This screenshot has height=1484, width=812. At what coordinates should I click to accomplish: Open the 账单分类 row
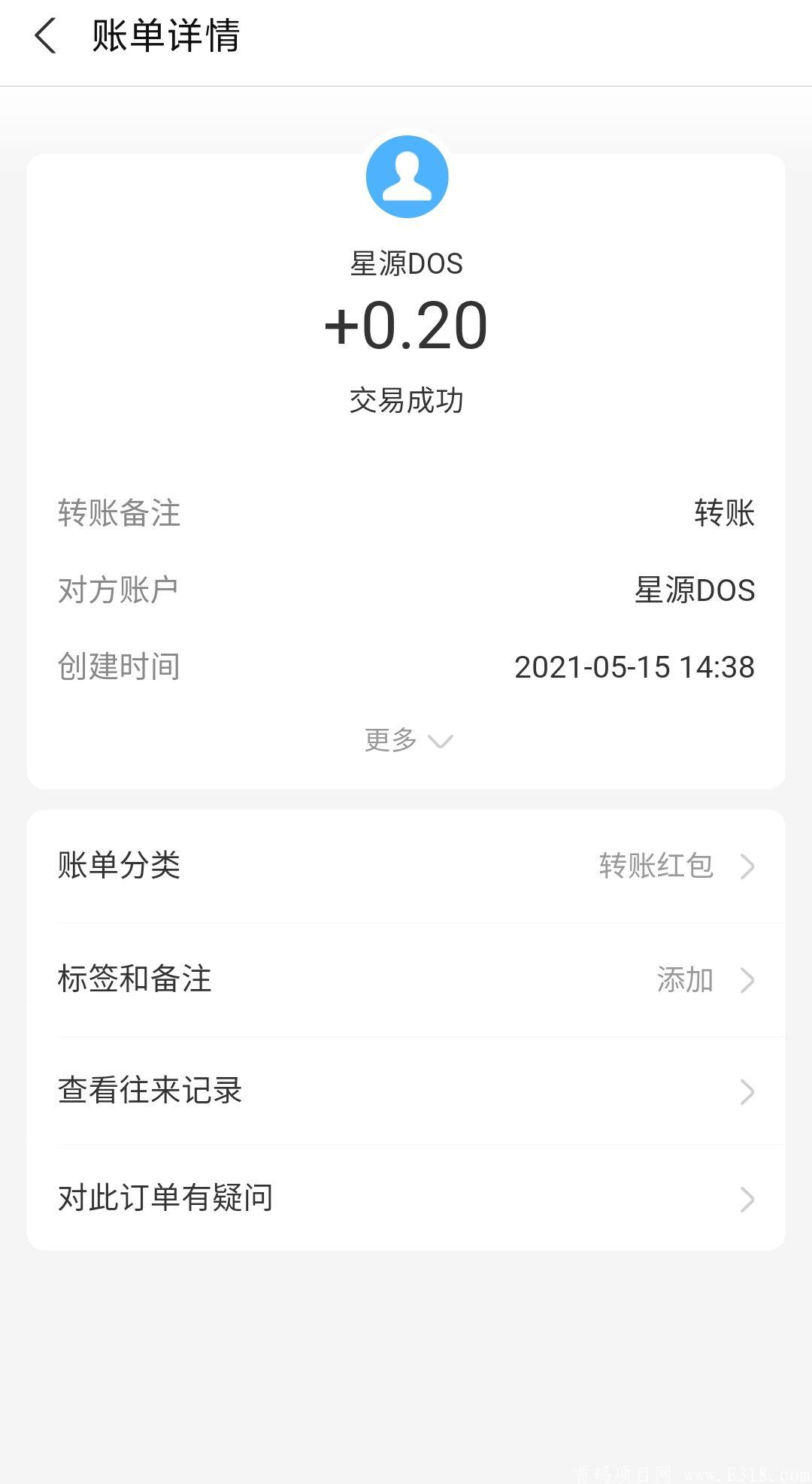(406, 866)
